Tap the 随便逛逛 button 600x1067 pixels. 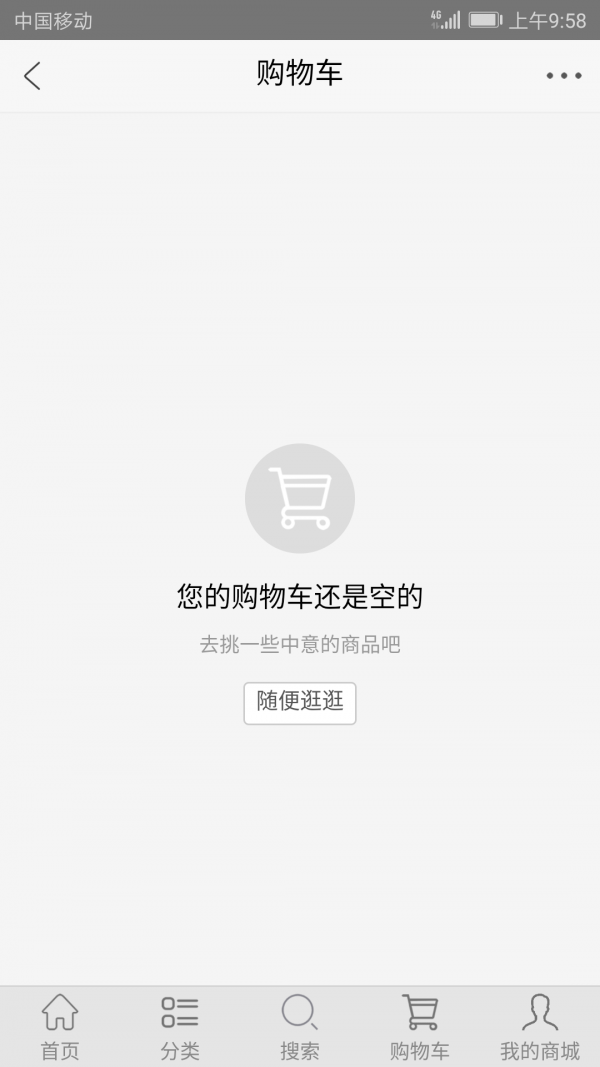[300, 702]
